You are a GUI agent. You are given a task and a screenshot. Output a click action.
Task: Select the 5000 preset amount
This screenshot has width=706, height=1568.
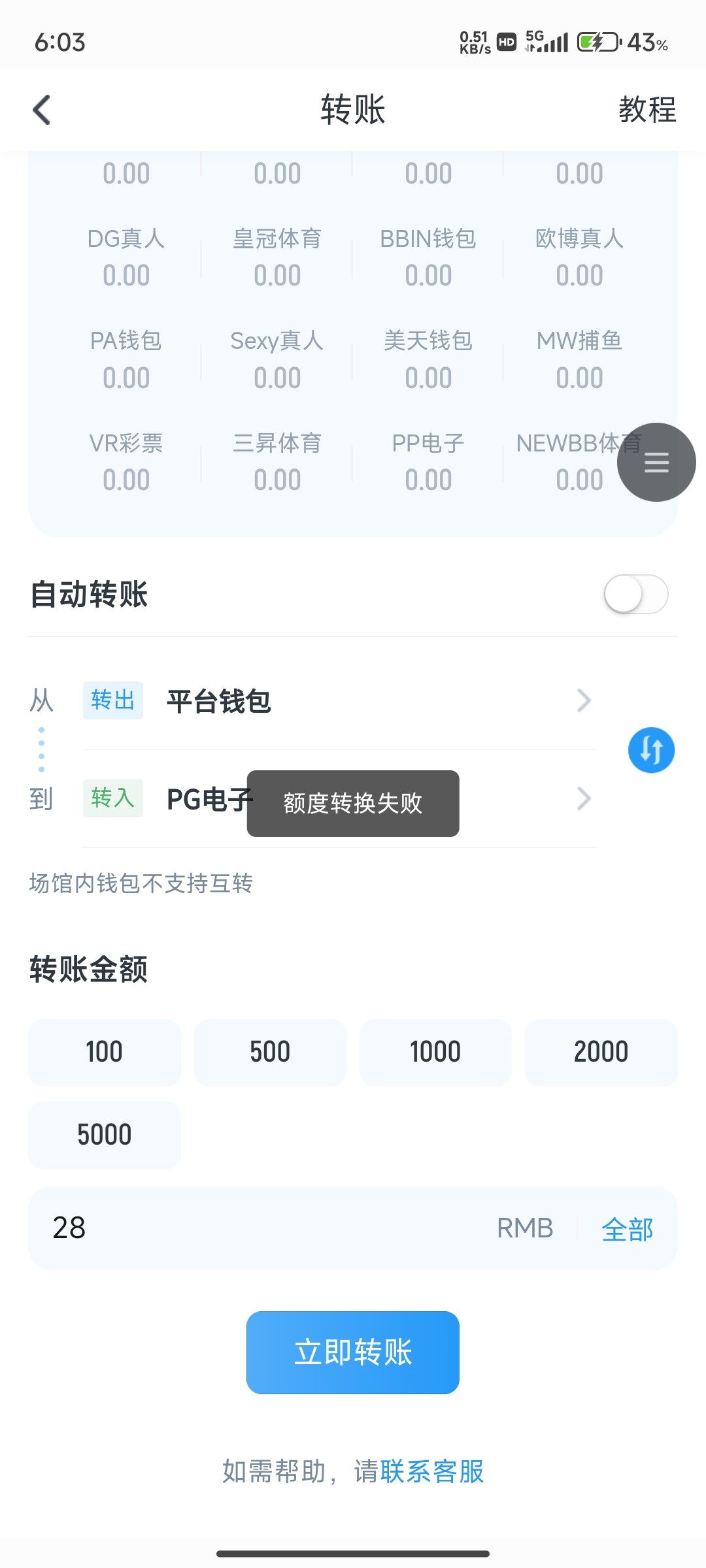104,1135
